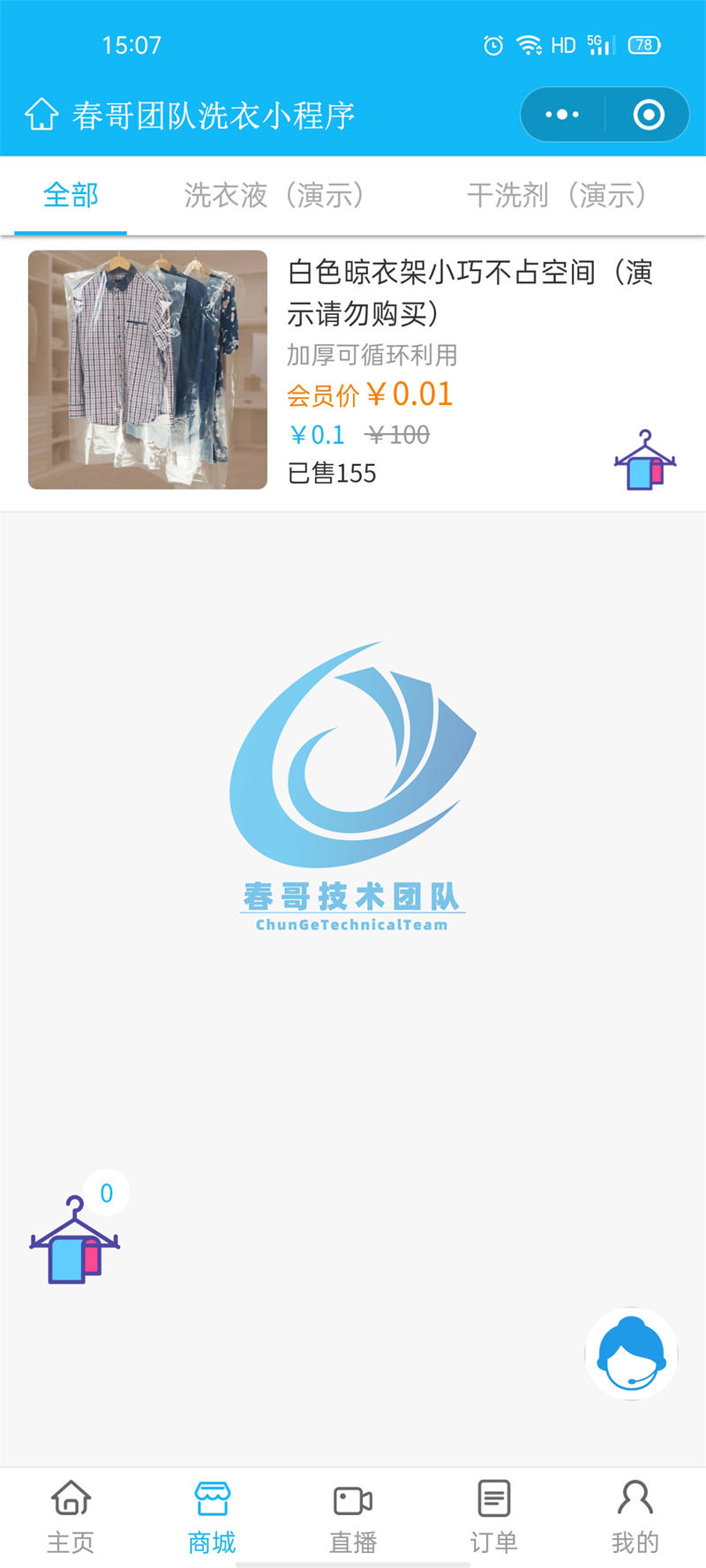Close the mini program with target button
The width and height of the screenshot is (706, 1568).
[649, 115]
